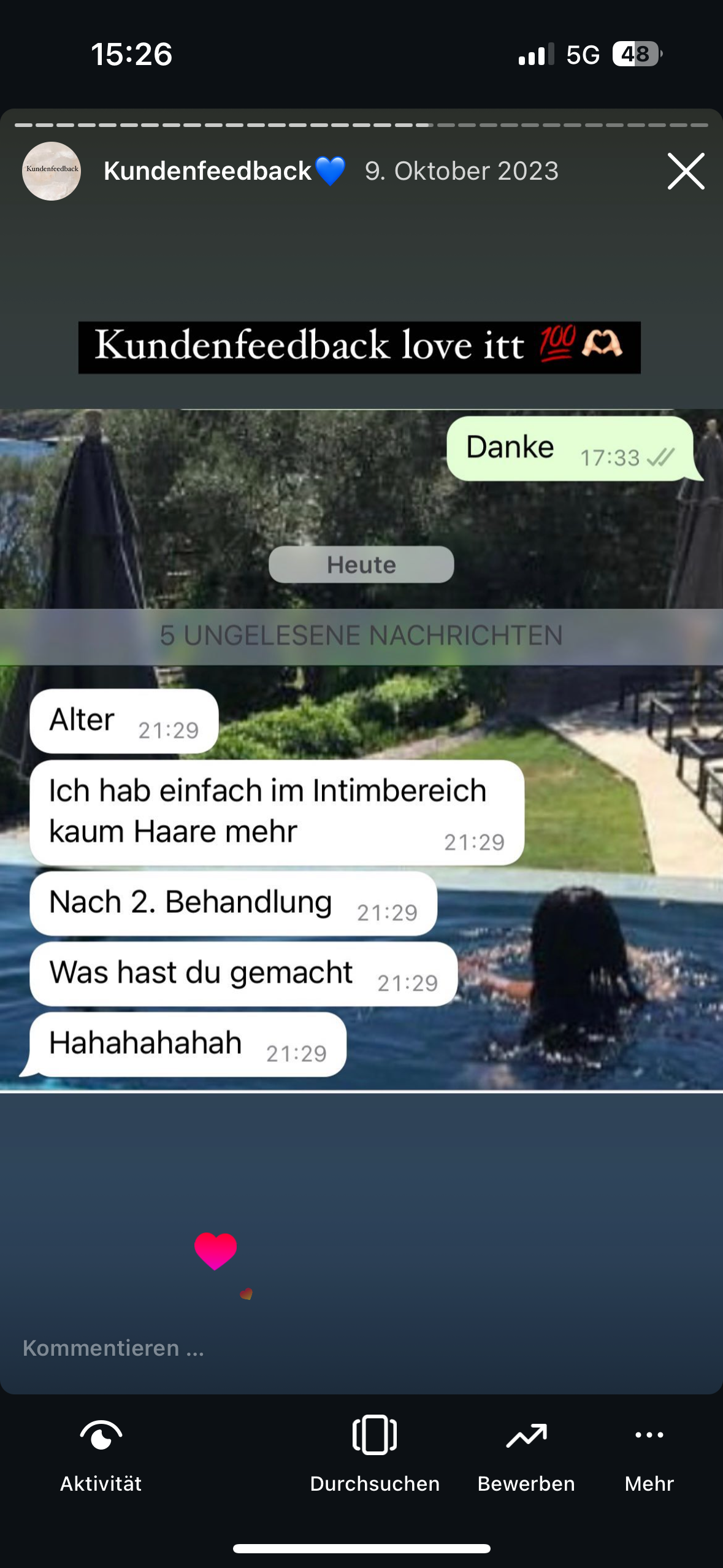This screenshot has width=723, height=1568.
Task: Tap Durchsuchen to browse the stories
Action: point(375,1454)
